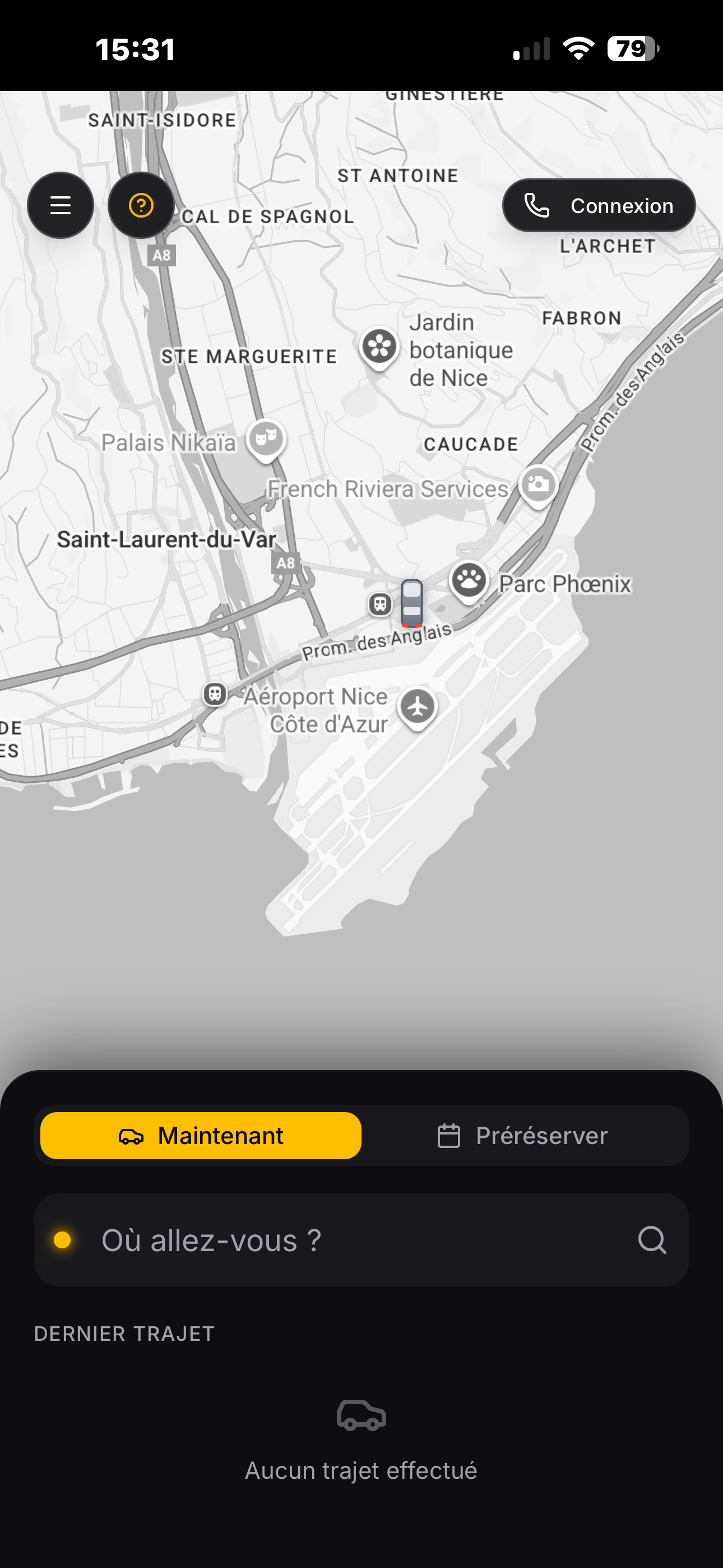Tap the search magnifier in the destination bar
Image resolution: width=723 pixels, height=1568 pixels.
click(651, 1240)
